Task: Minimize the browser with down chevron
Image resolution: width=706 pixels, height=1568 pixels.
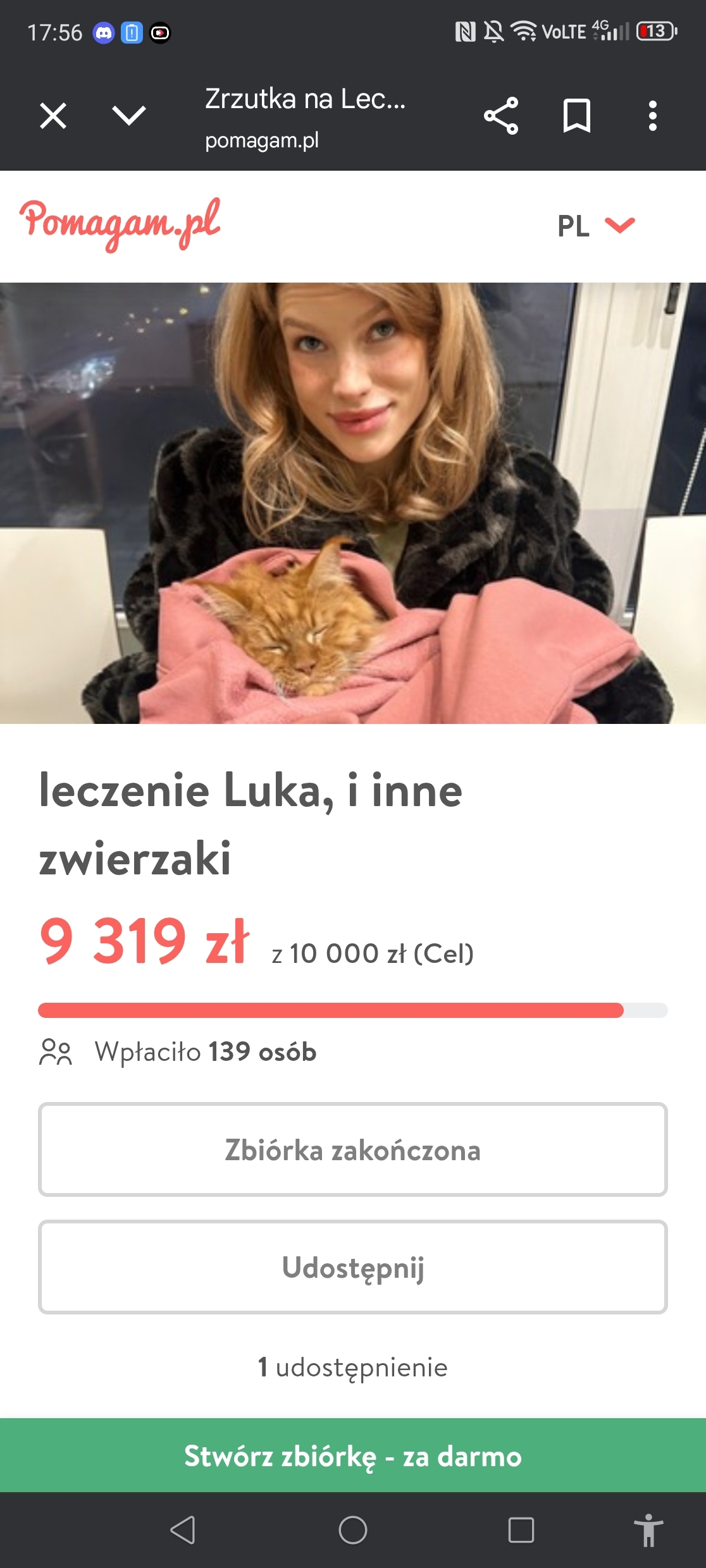Action: 129,116
